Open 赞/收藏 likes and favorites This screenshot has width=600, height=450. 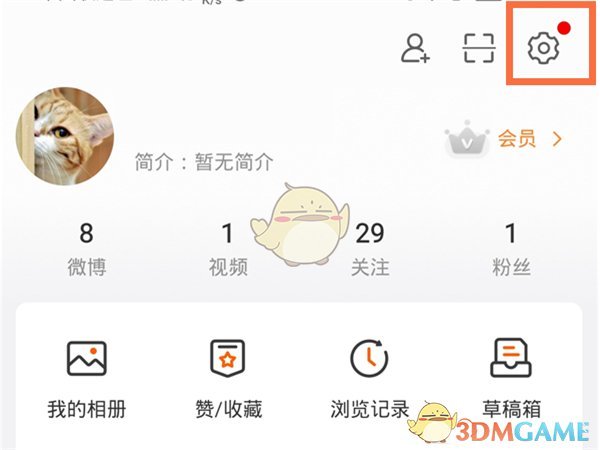[x=227, y=378]
